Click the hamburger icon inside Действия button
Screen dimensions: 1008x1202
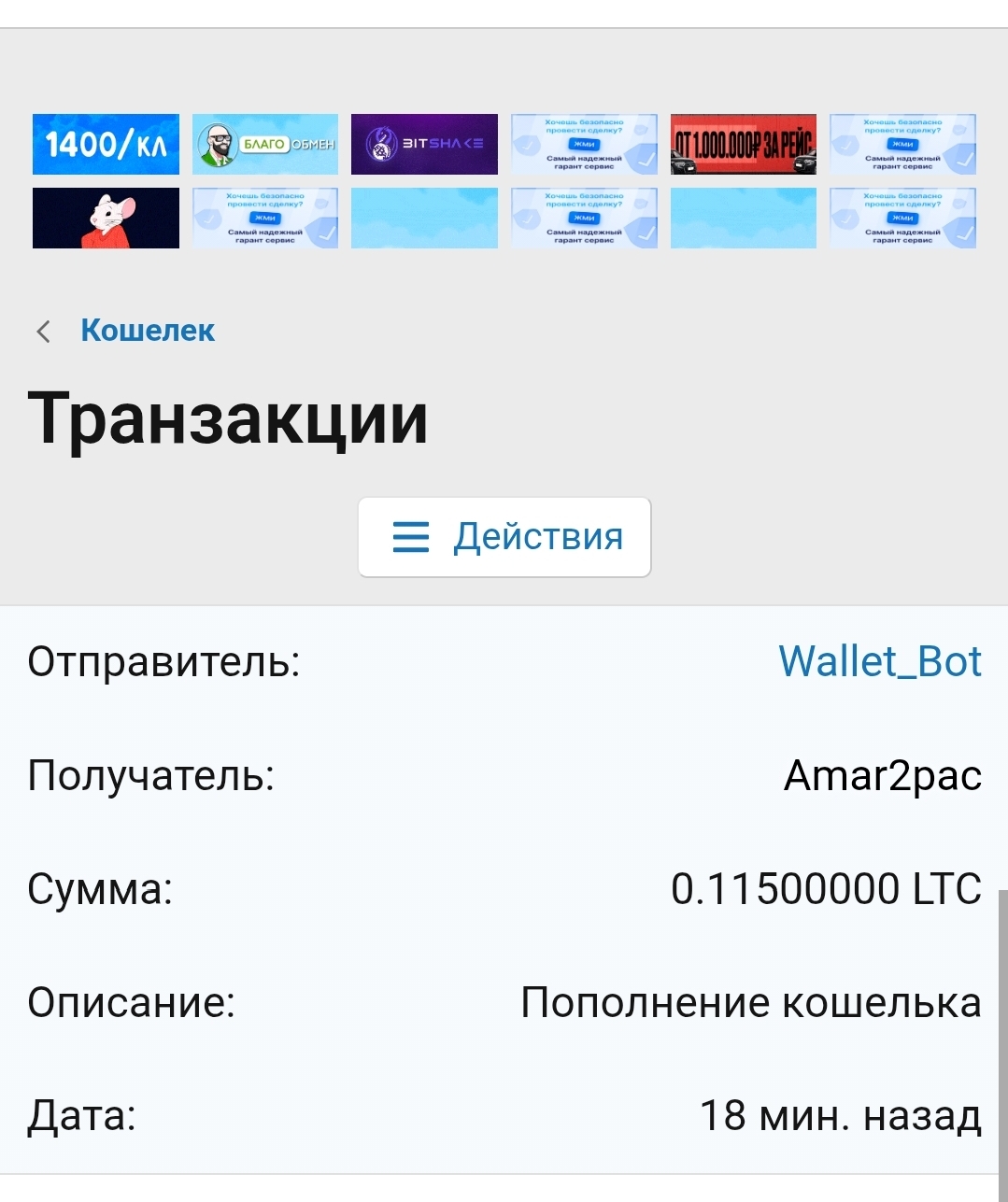pyautogui.click(x=409, y=537)
